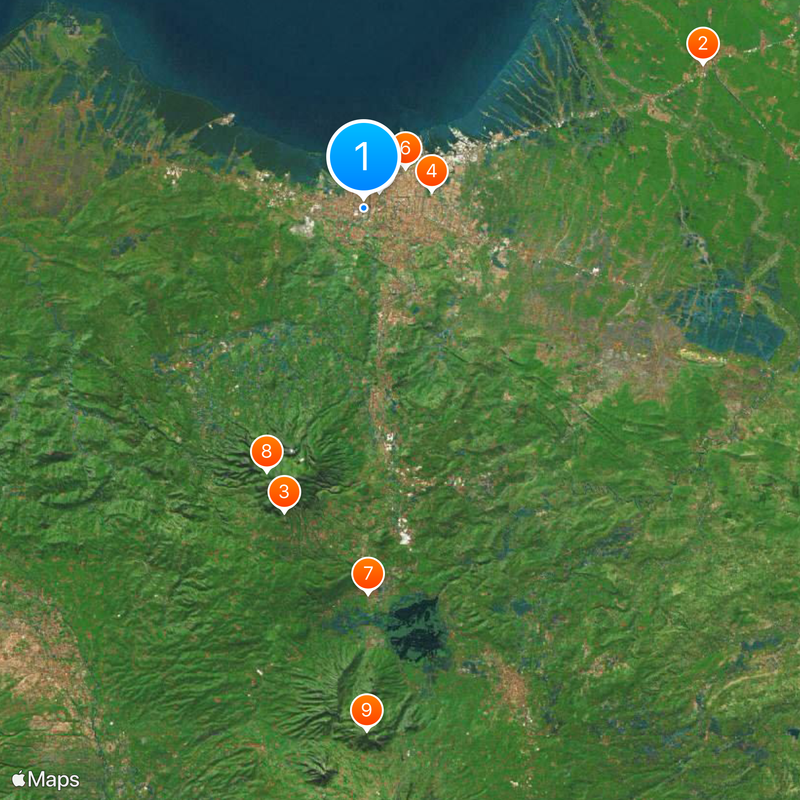Select map pin number 4
This screenshot has width=800, height=800.
[431, 172]
